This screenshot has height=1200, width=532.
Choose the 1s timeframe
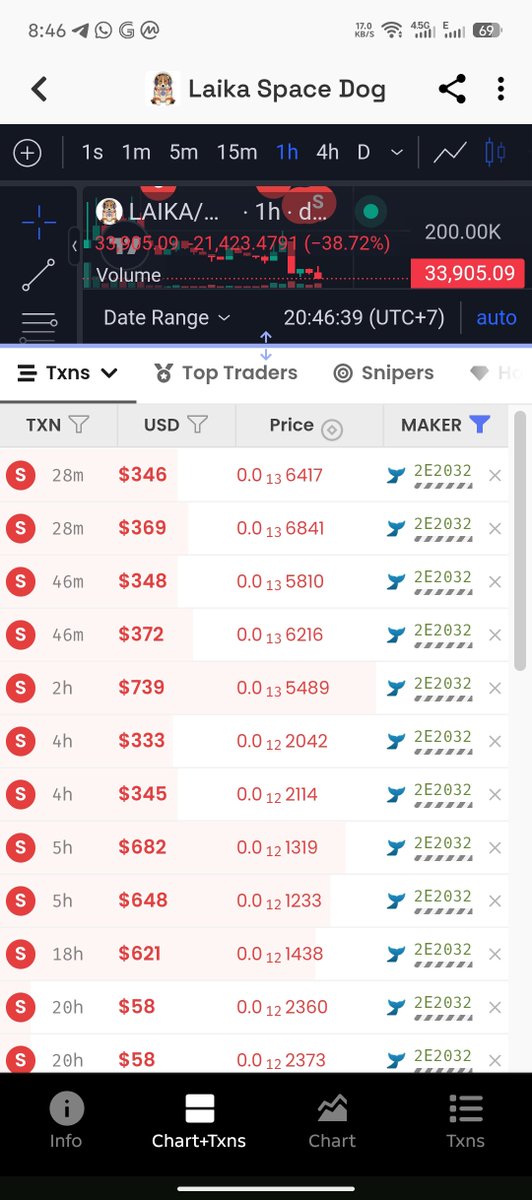tap(92, 152)
